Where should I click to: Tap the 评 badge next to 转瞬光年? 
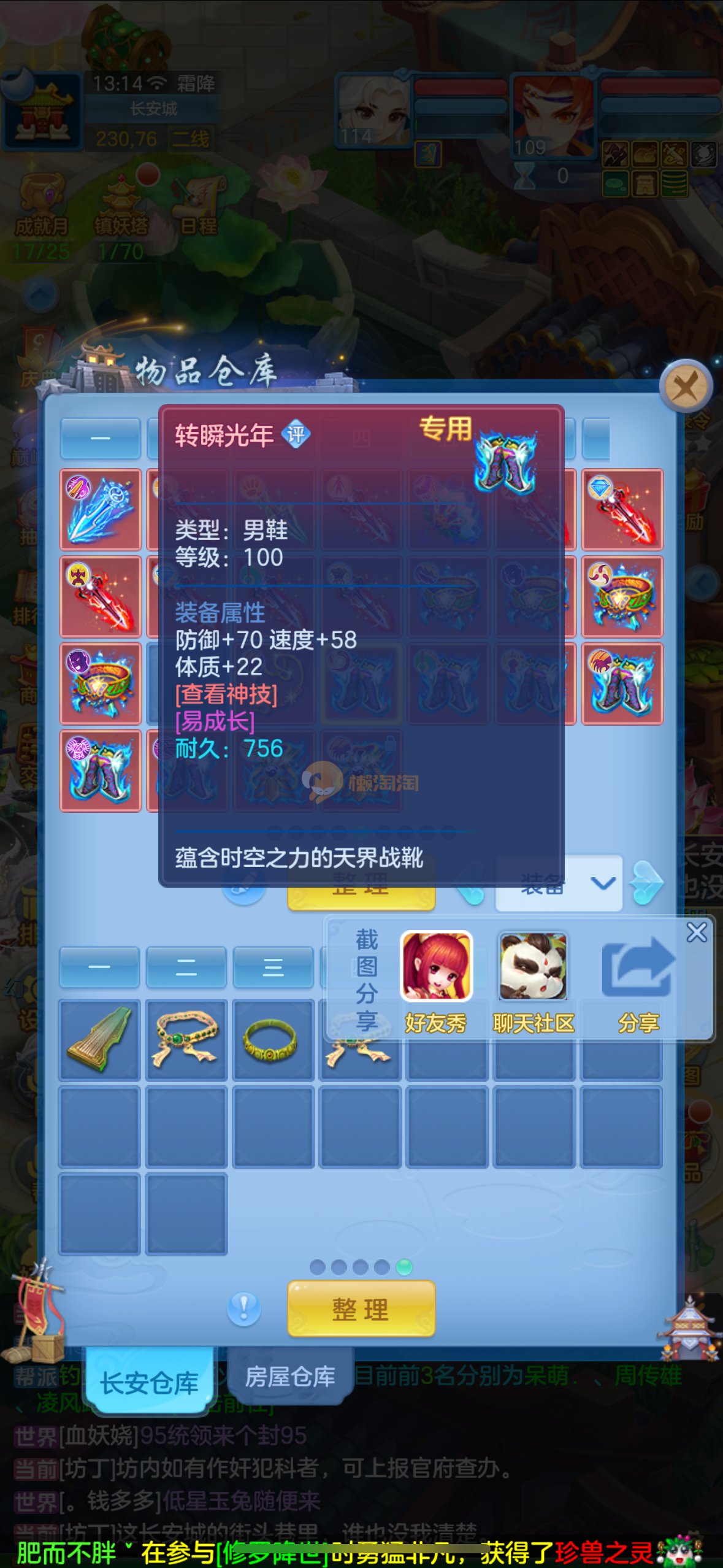[x=296, y=435]
